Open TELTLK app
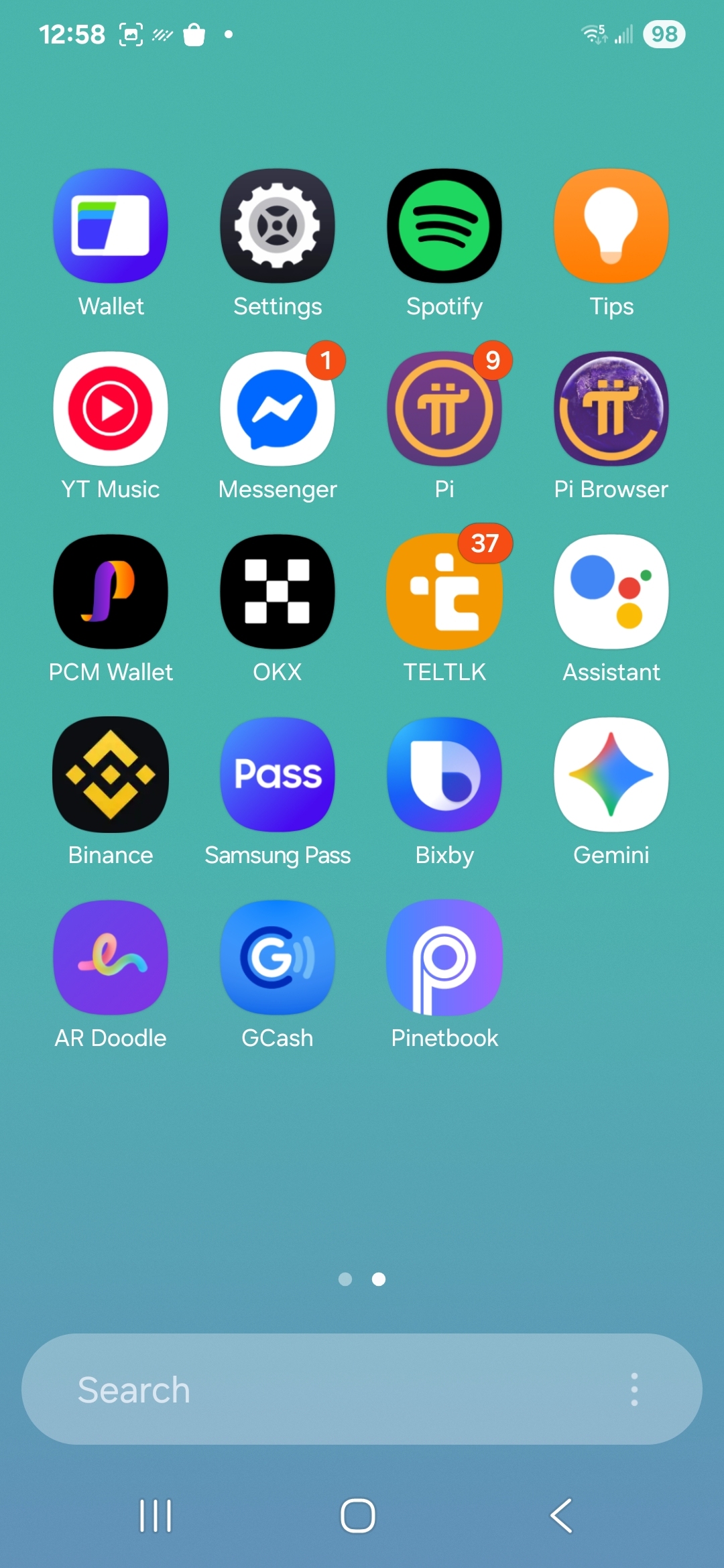The image size is (724, 1568). click(444, 592)
